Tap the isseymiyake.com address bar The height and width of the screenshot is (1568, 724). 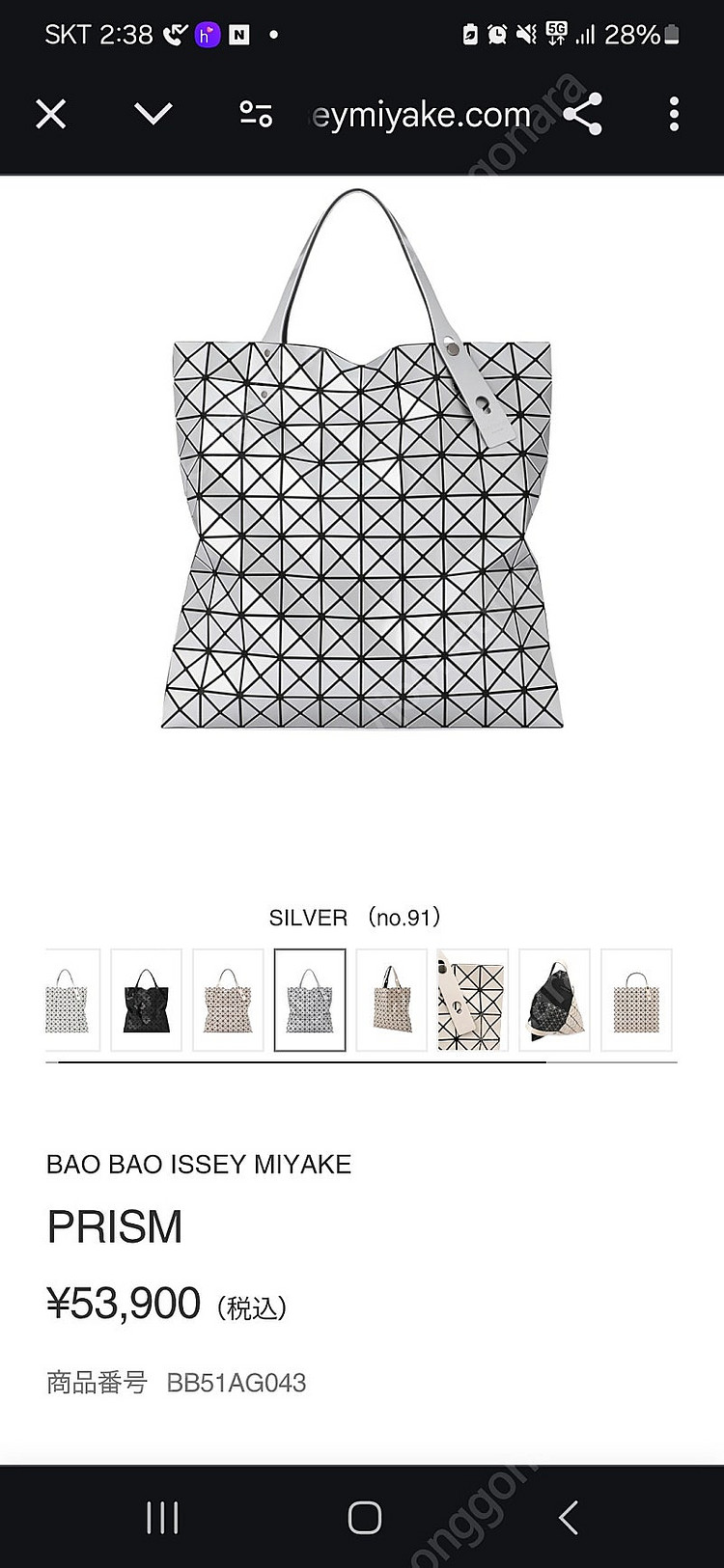pos(420,115)
